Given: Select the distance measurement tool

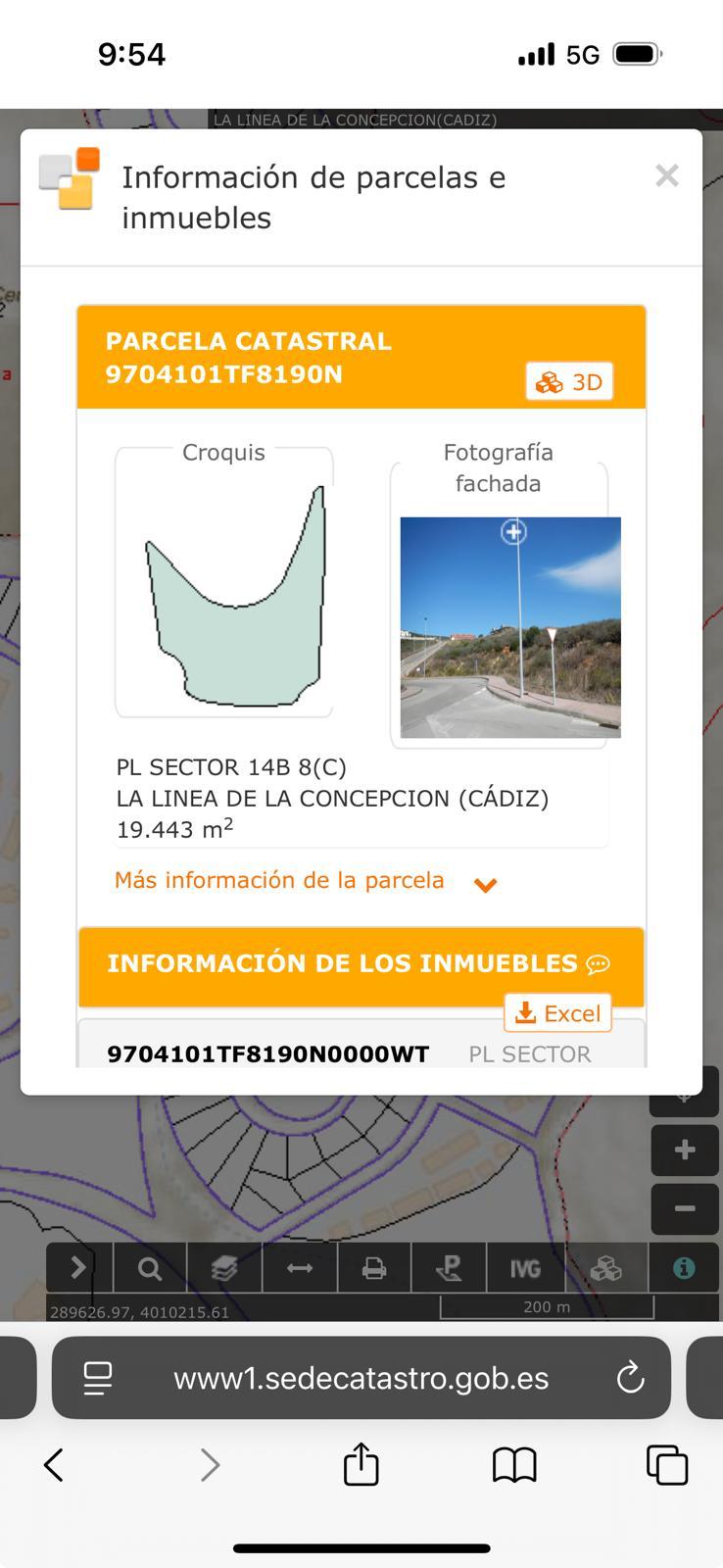Looking at the screenshot, I should (300, 1268).
